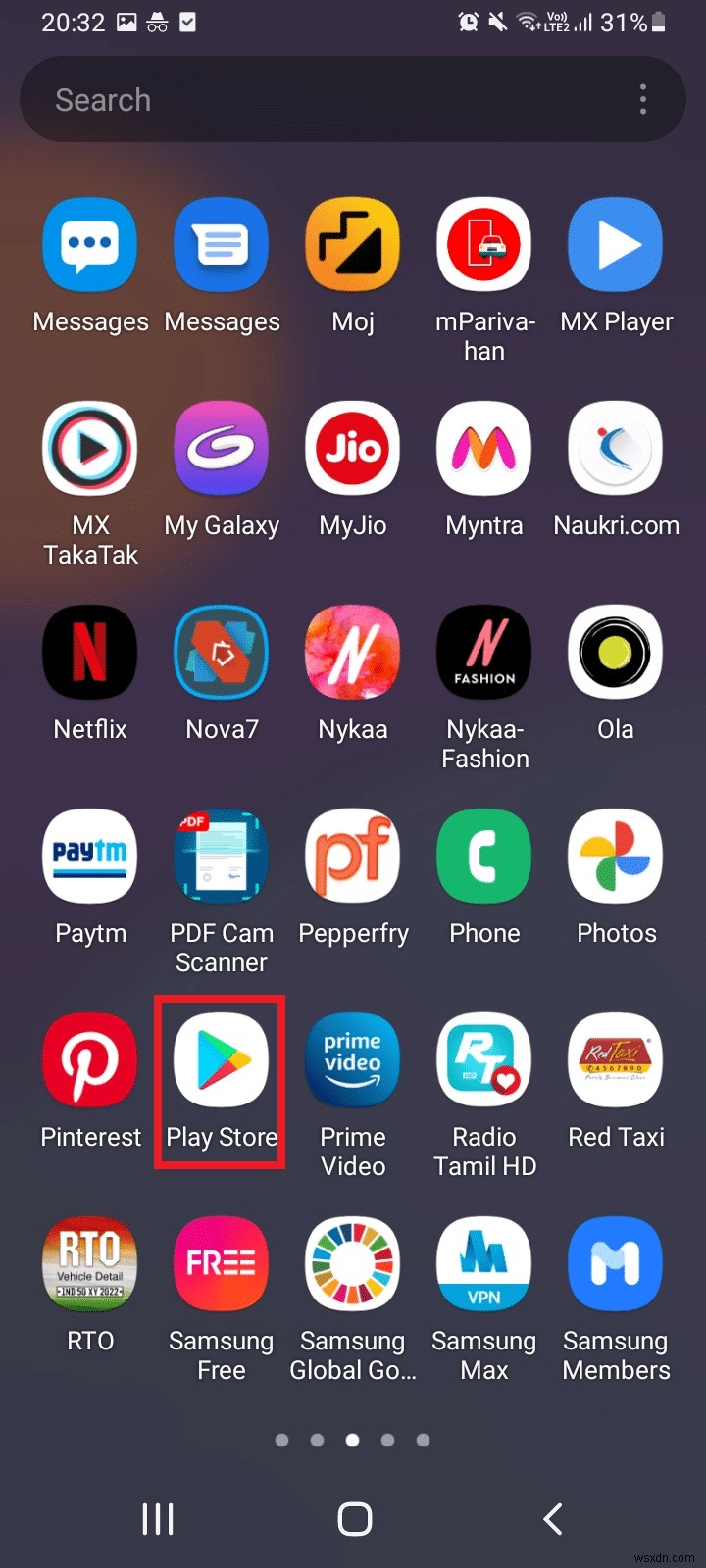Launch the Paytm app
This screenshot has height=1568, width=706.
pos(90,856)
